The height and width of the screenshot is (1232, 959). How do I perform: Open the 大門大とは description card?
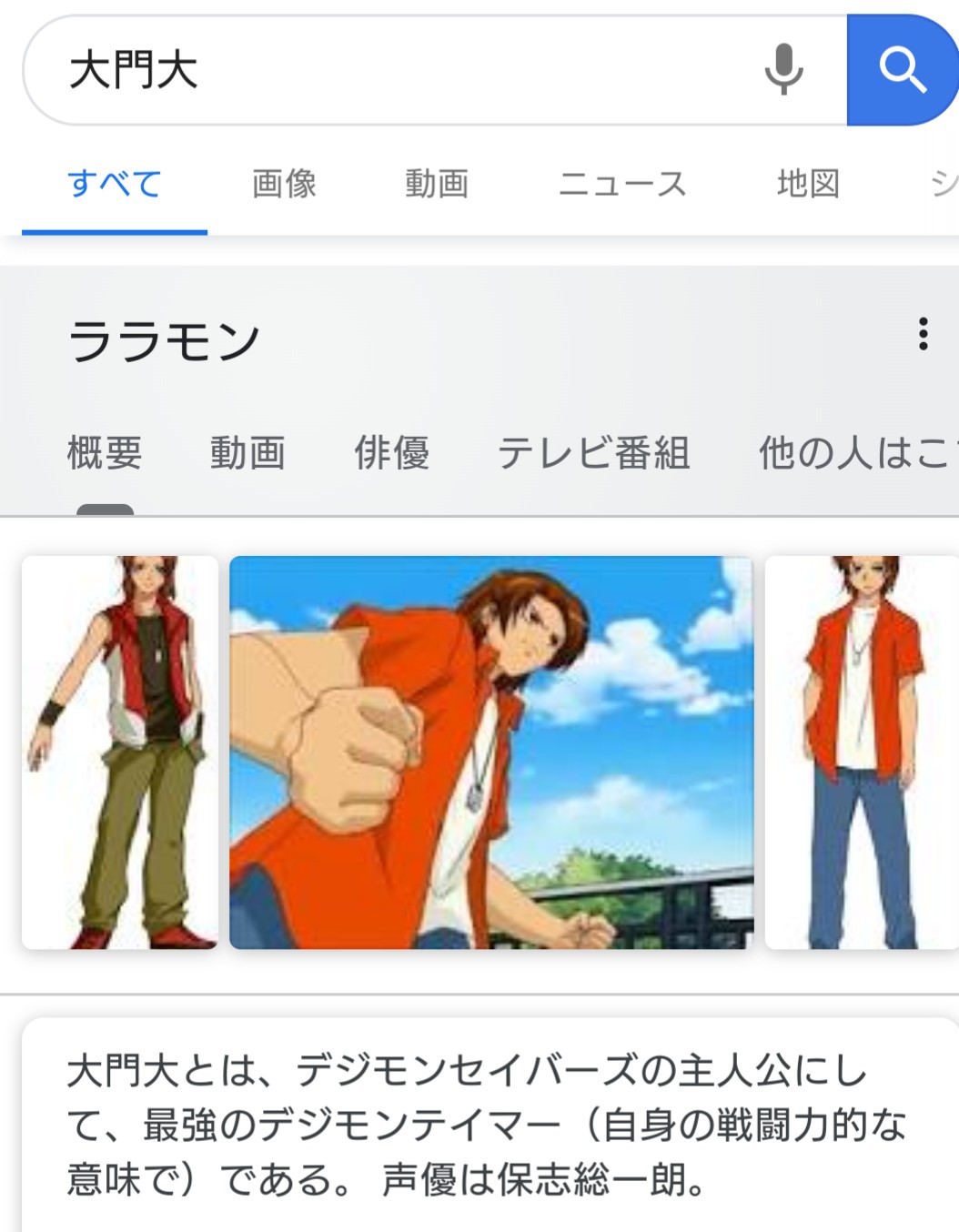point(487,1125)
